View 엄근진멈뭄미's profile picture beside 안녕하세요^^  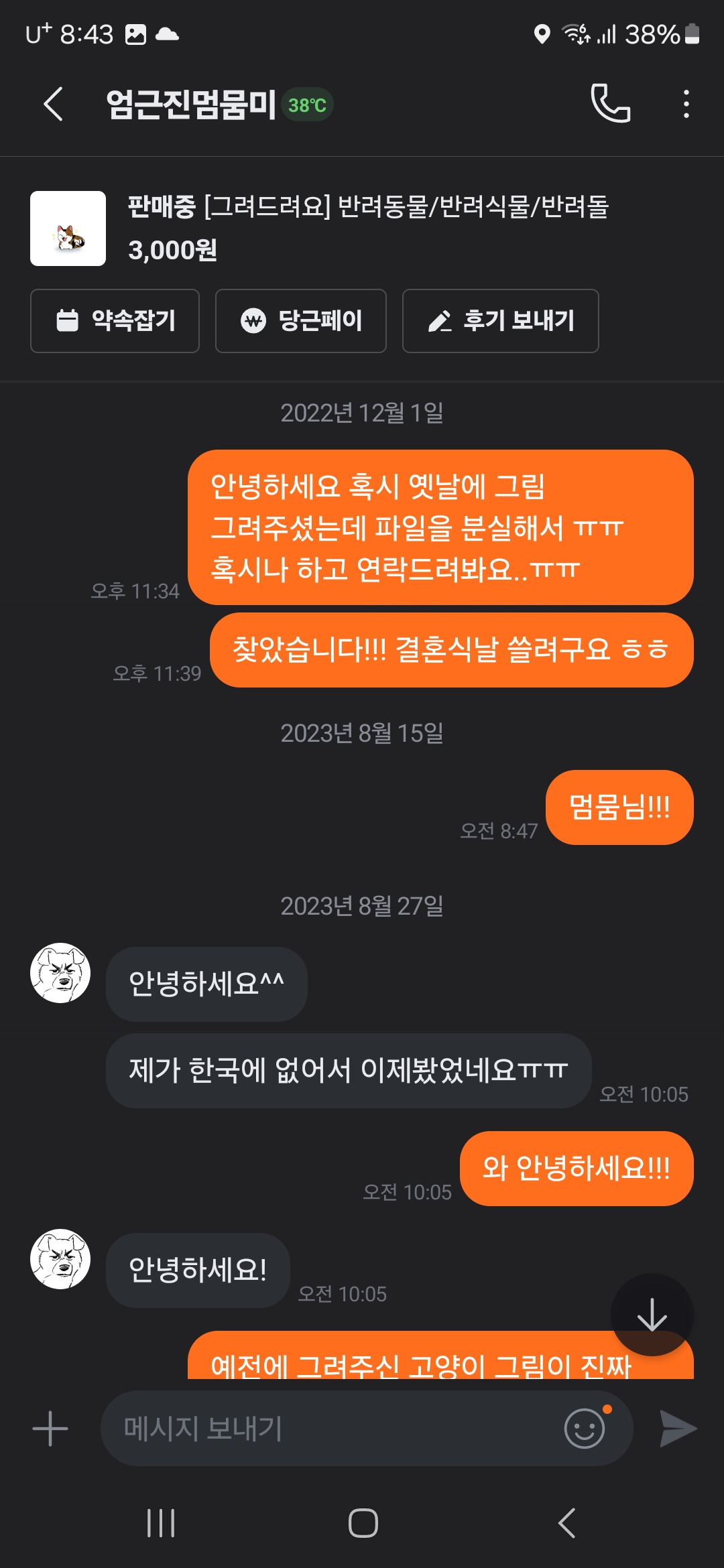[x=60, y=973]
